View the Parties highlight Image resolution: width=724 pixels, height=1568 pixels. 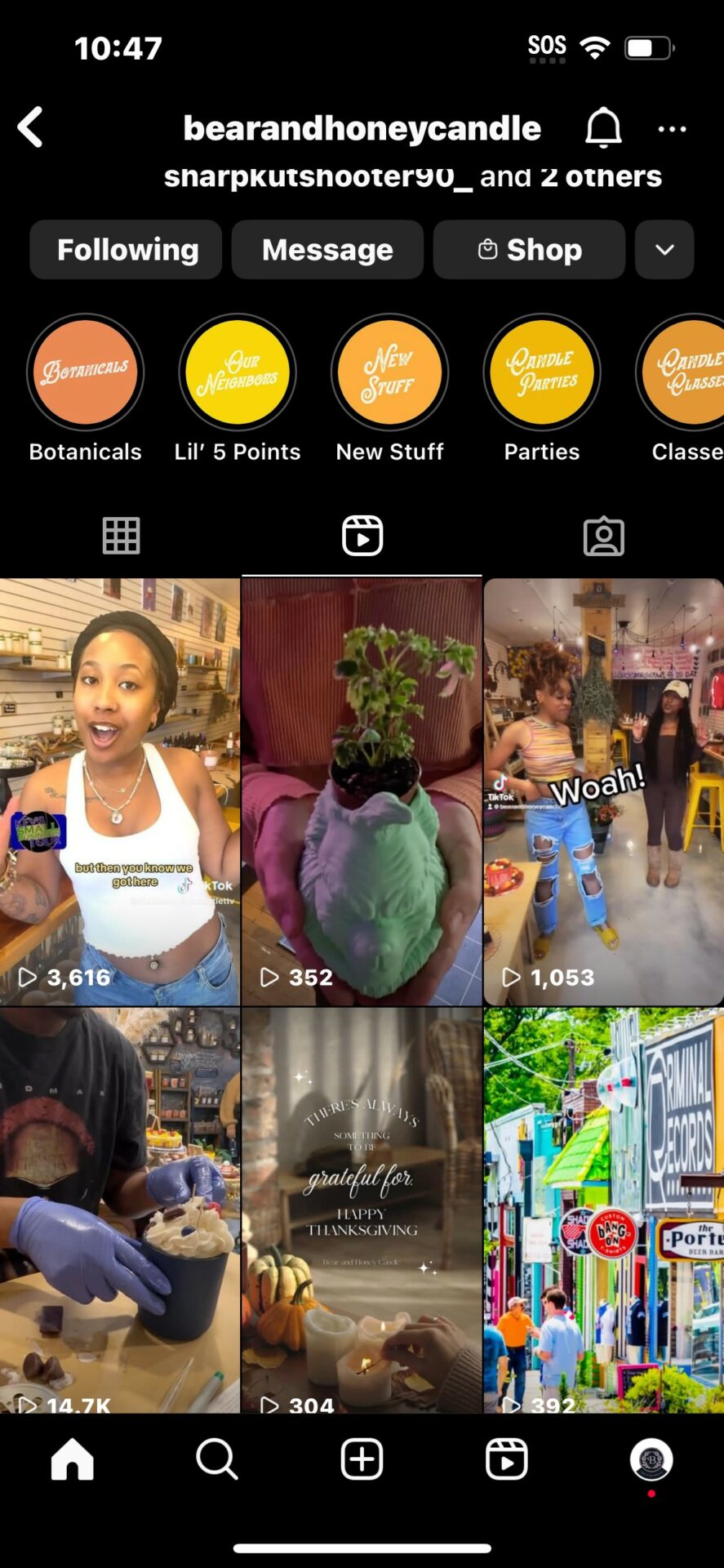coord(542,373)
